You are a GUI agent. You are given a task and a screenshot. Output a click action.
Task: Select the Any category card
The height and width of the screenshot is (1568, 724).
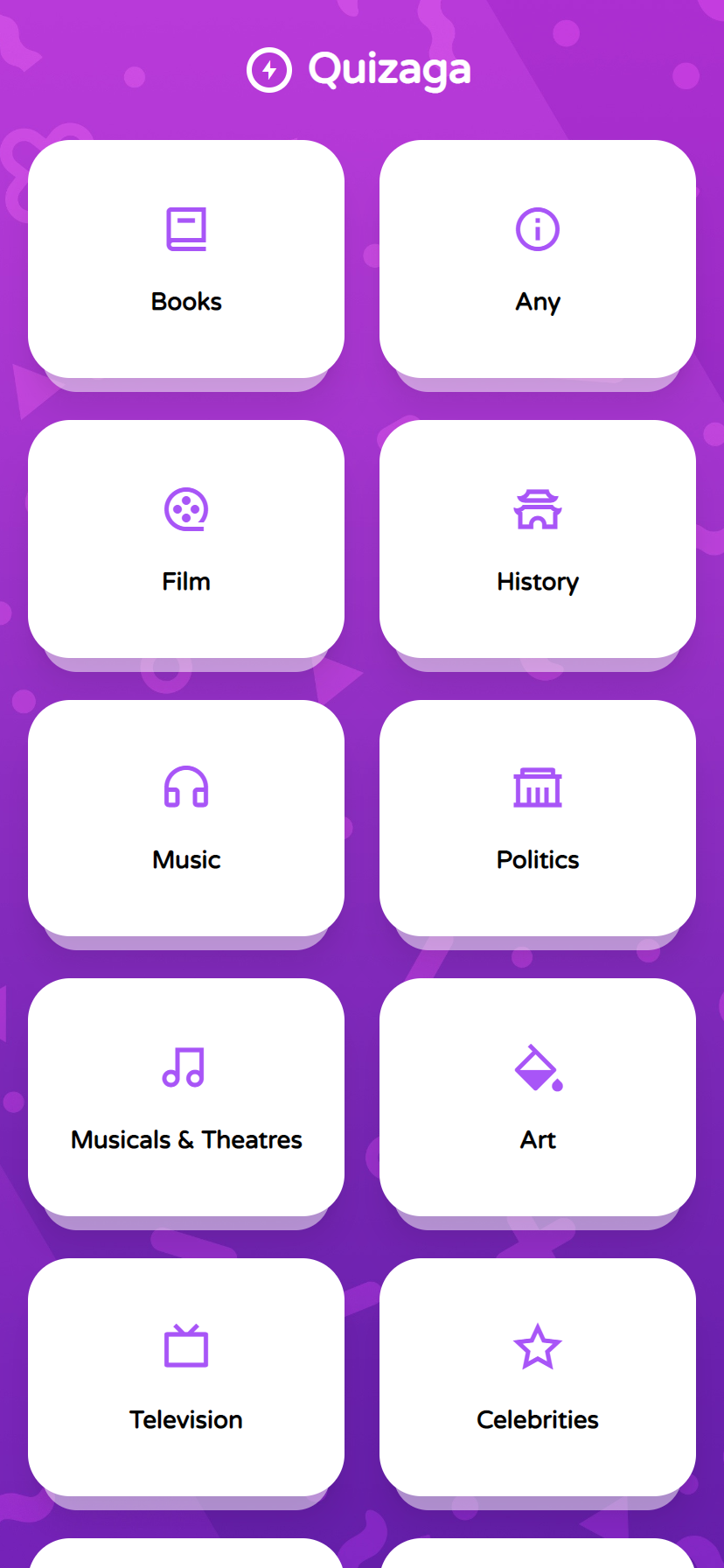pyautogui.click(x=538, y=260)
